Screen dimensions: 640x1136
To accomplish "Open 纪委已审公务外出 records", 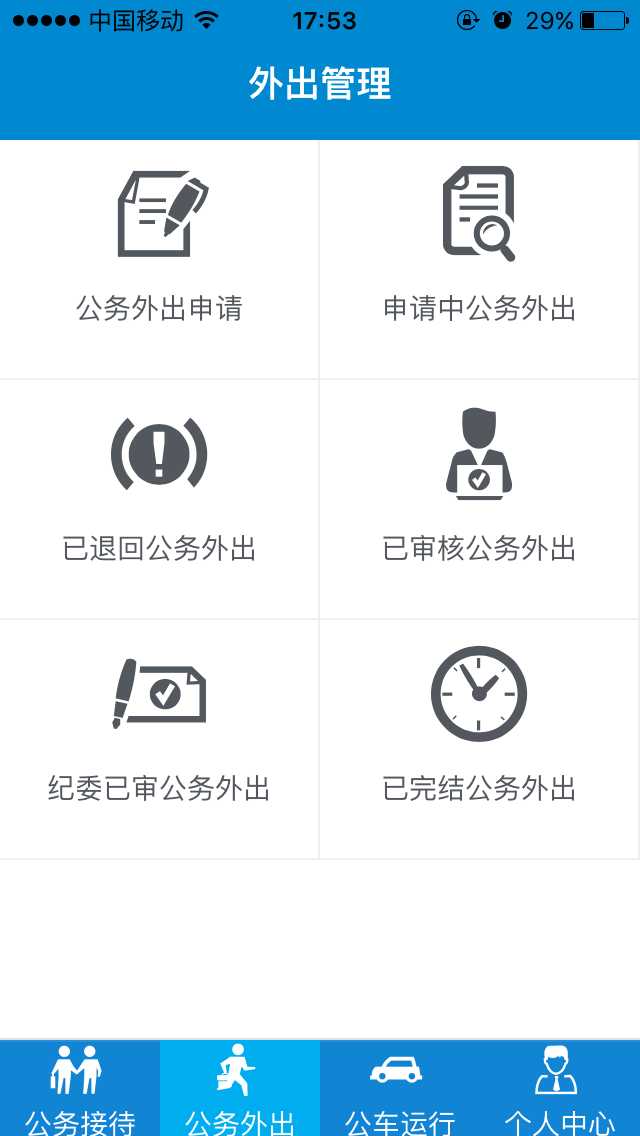I will [160, 738].
